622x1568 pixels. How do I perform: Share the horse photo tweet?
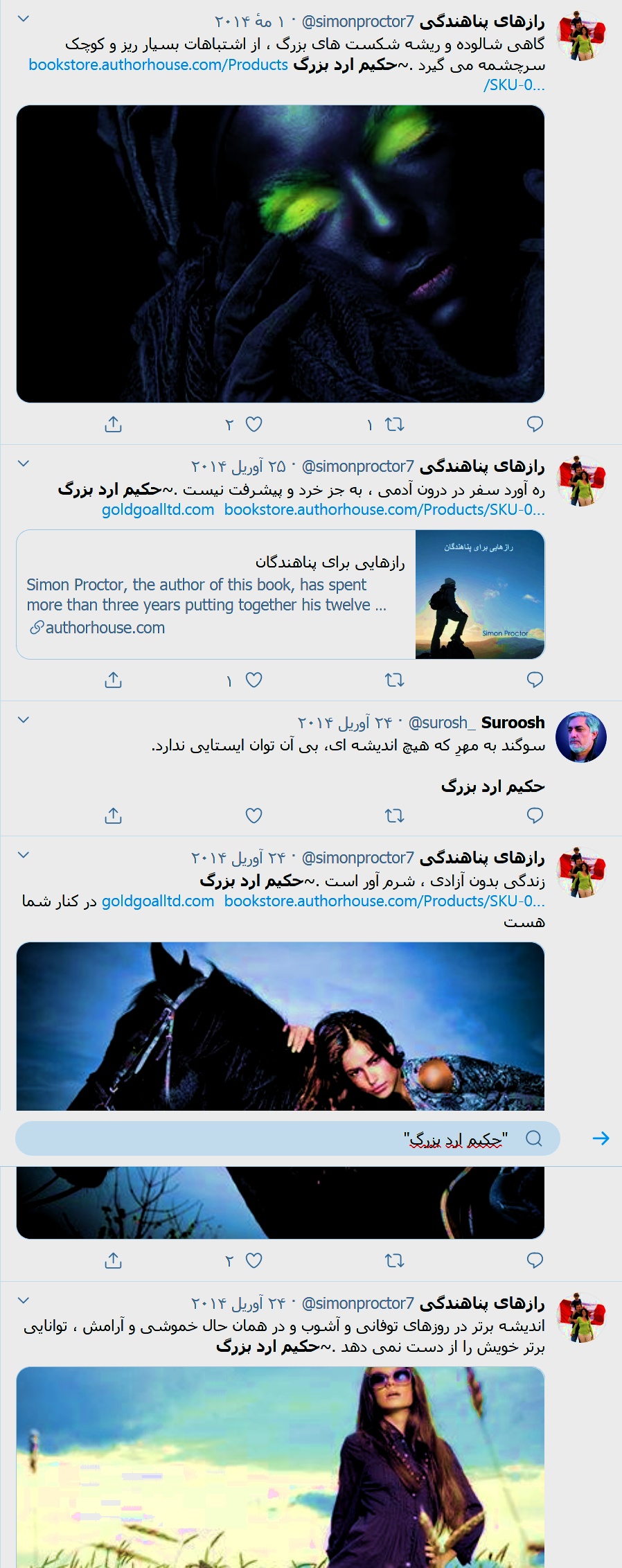coord(114,1260)
